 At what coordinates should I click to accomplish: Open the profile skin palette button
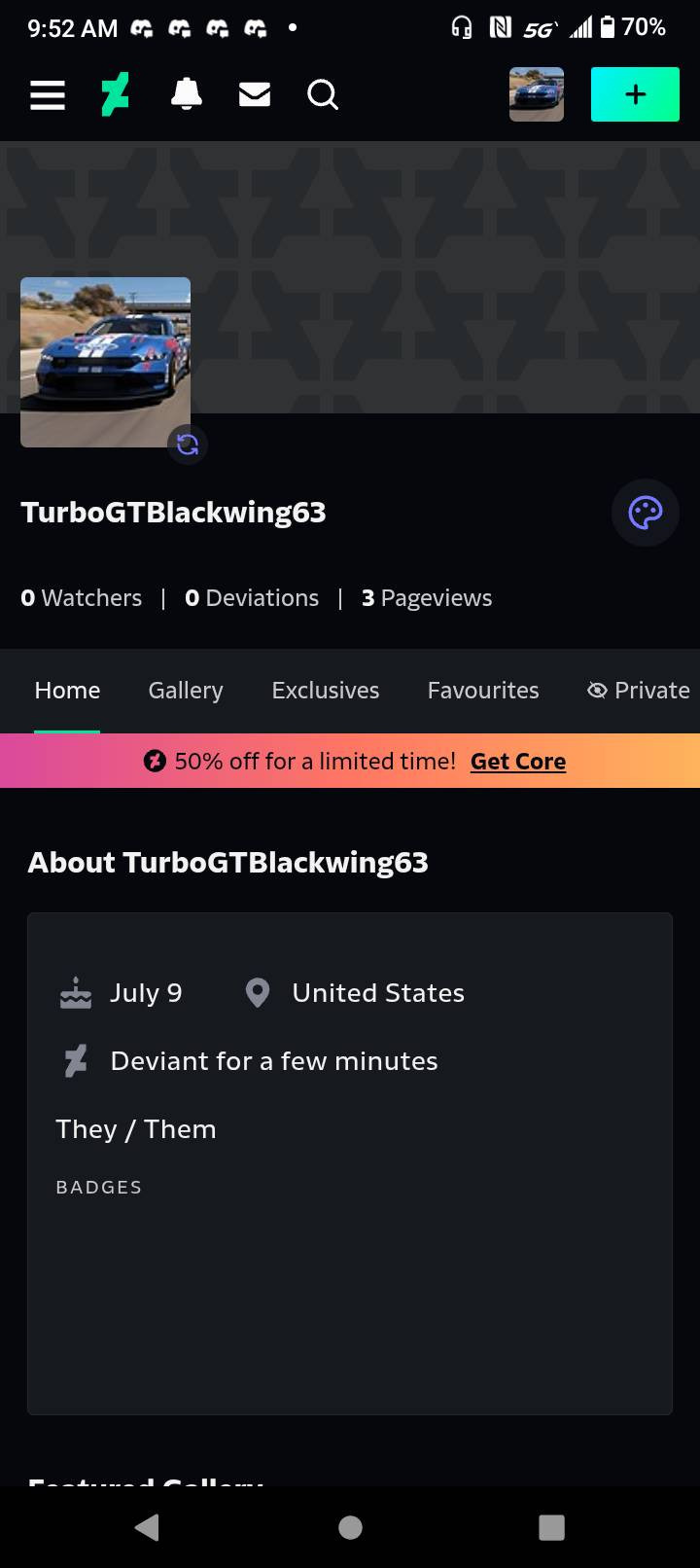click(x=645, y=513)
